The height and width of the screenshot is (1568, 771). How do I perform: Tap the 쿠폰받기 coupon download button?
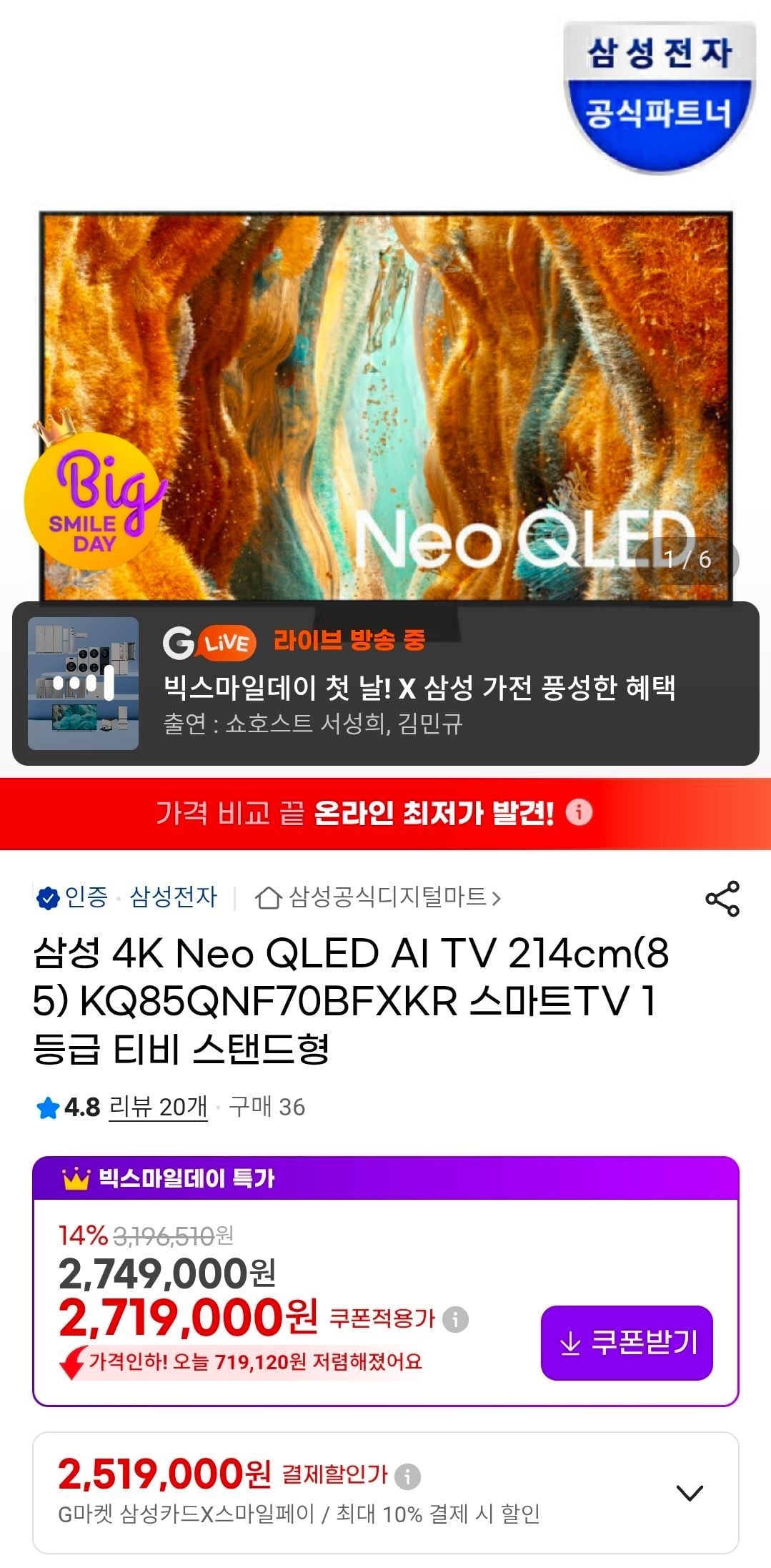[627, 1343]
